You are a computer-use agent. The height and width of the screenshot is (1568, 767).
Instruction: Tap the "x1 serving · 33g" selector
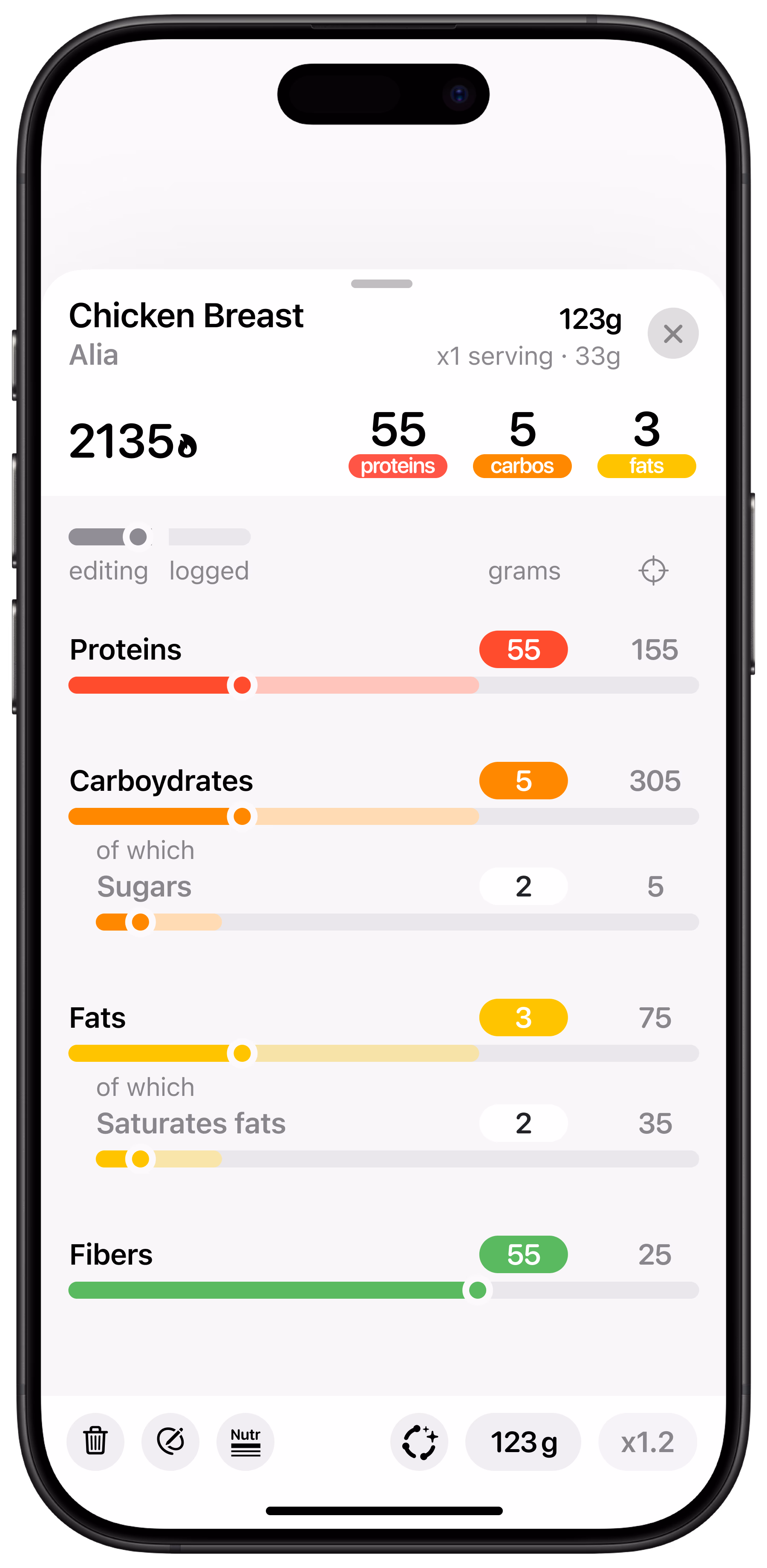point(529,356)
